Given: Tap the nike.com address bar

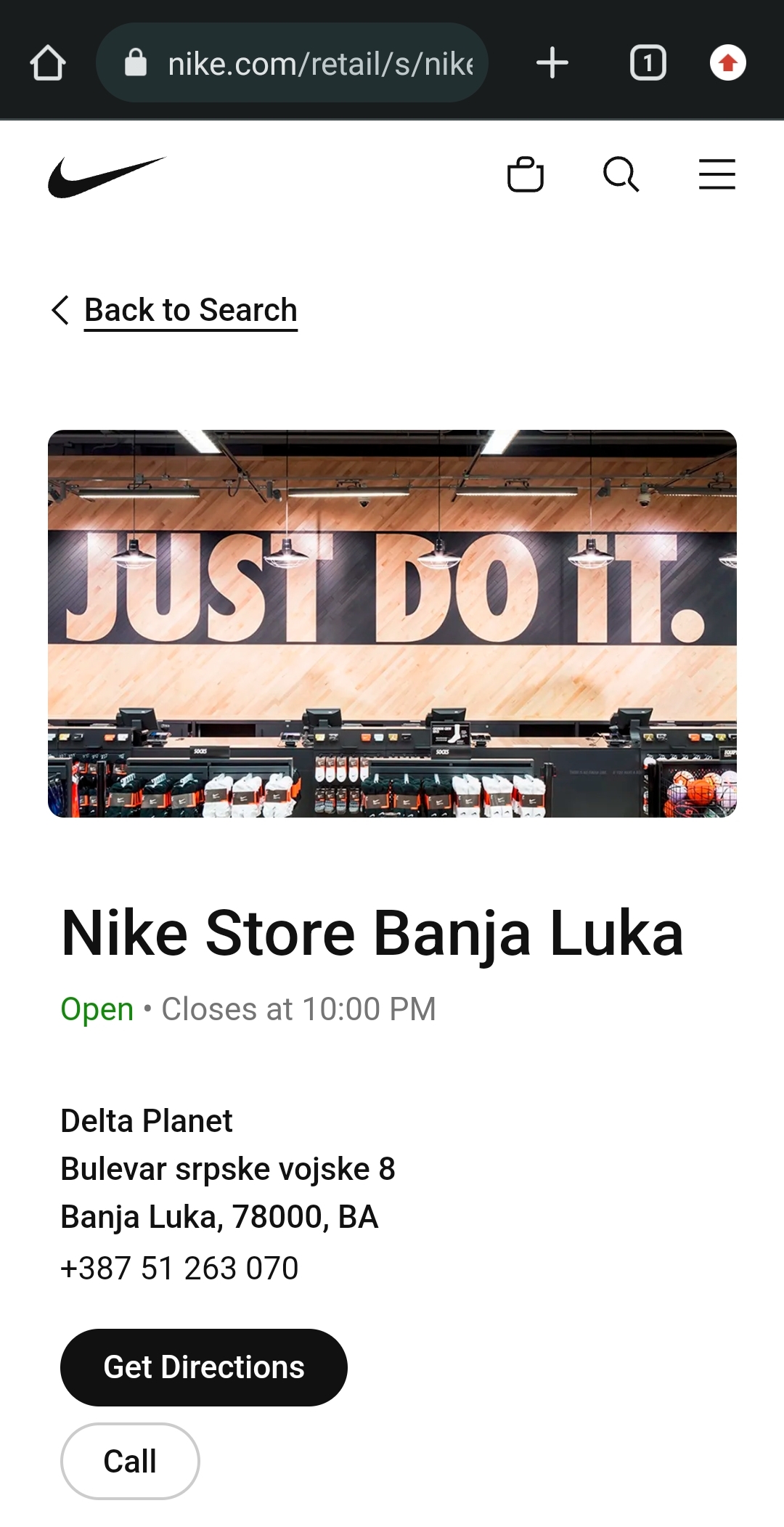Looking at the screenshot, I should pyautogui.click(x=292, y=62).
